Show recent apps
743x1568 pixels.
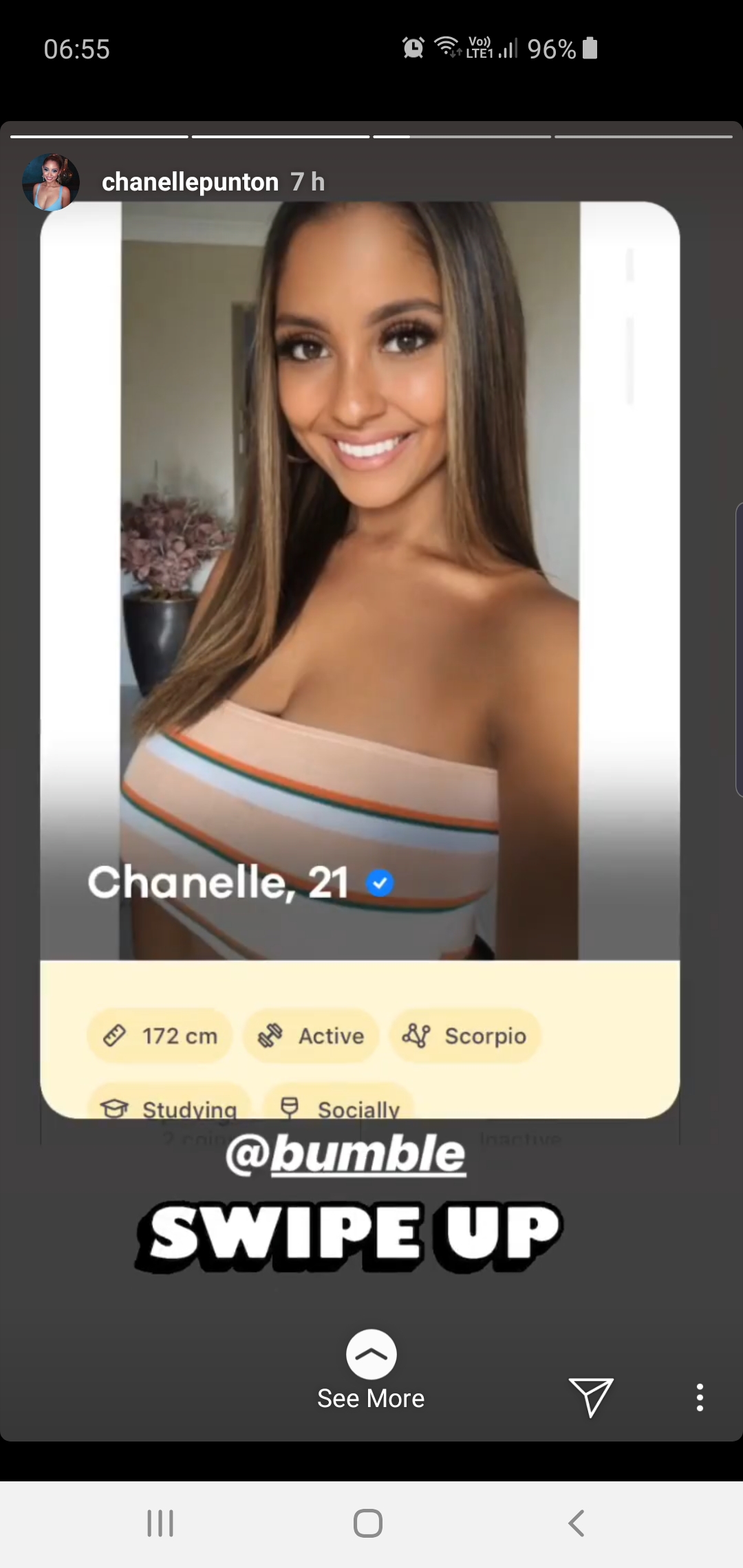tap(160, 1523)
